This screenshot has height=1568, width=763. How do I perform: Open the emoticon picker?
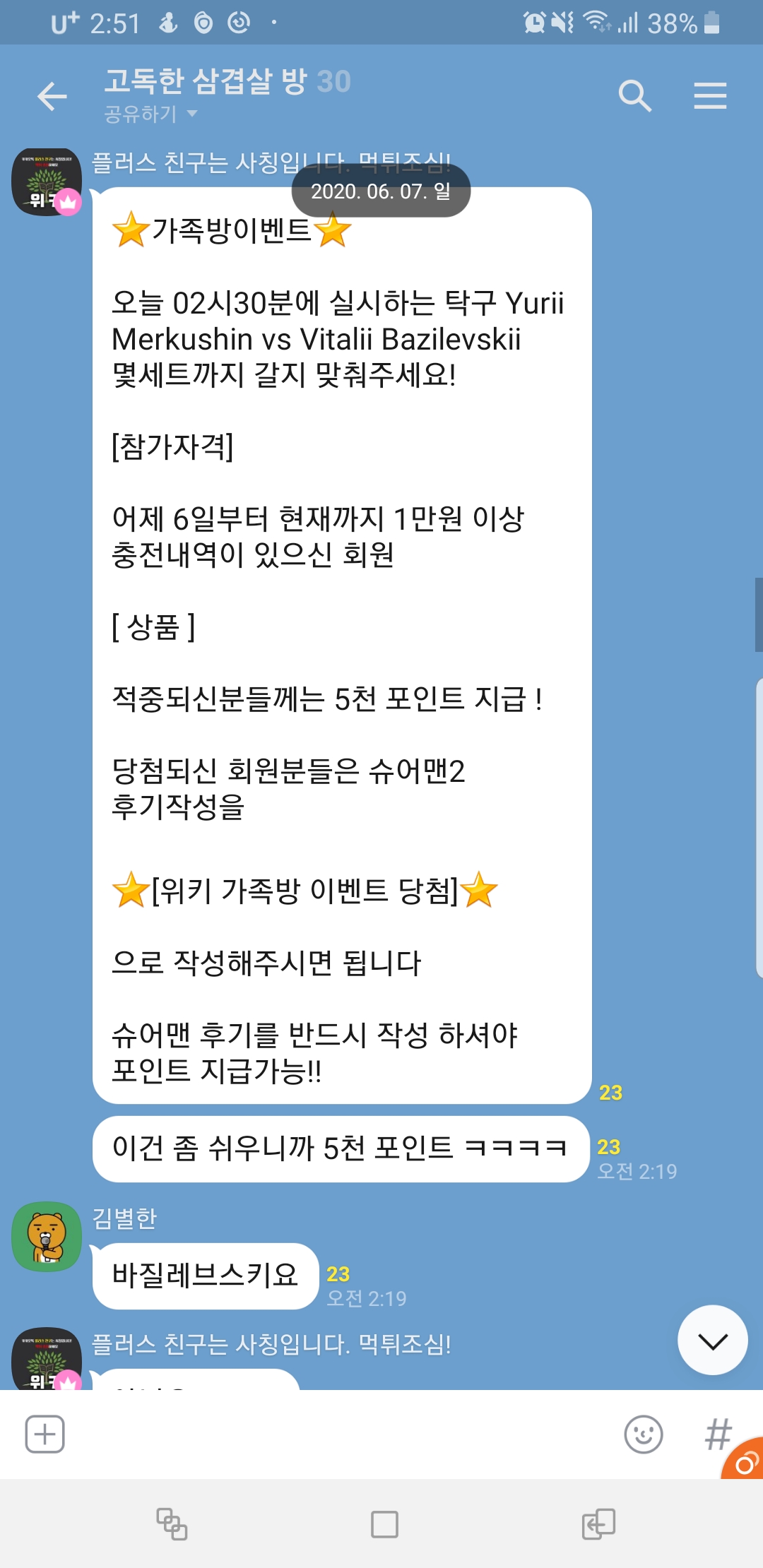tap(643, 1435)
